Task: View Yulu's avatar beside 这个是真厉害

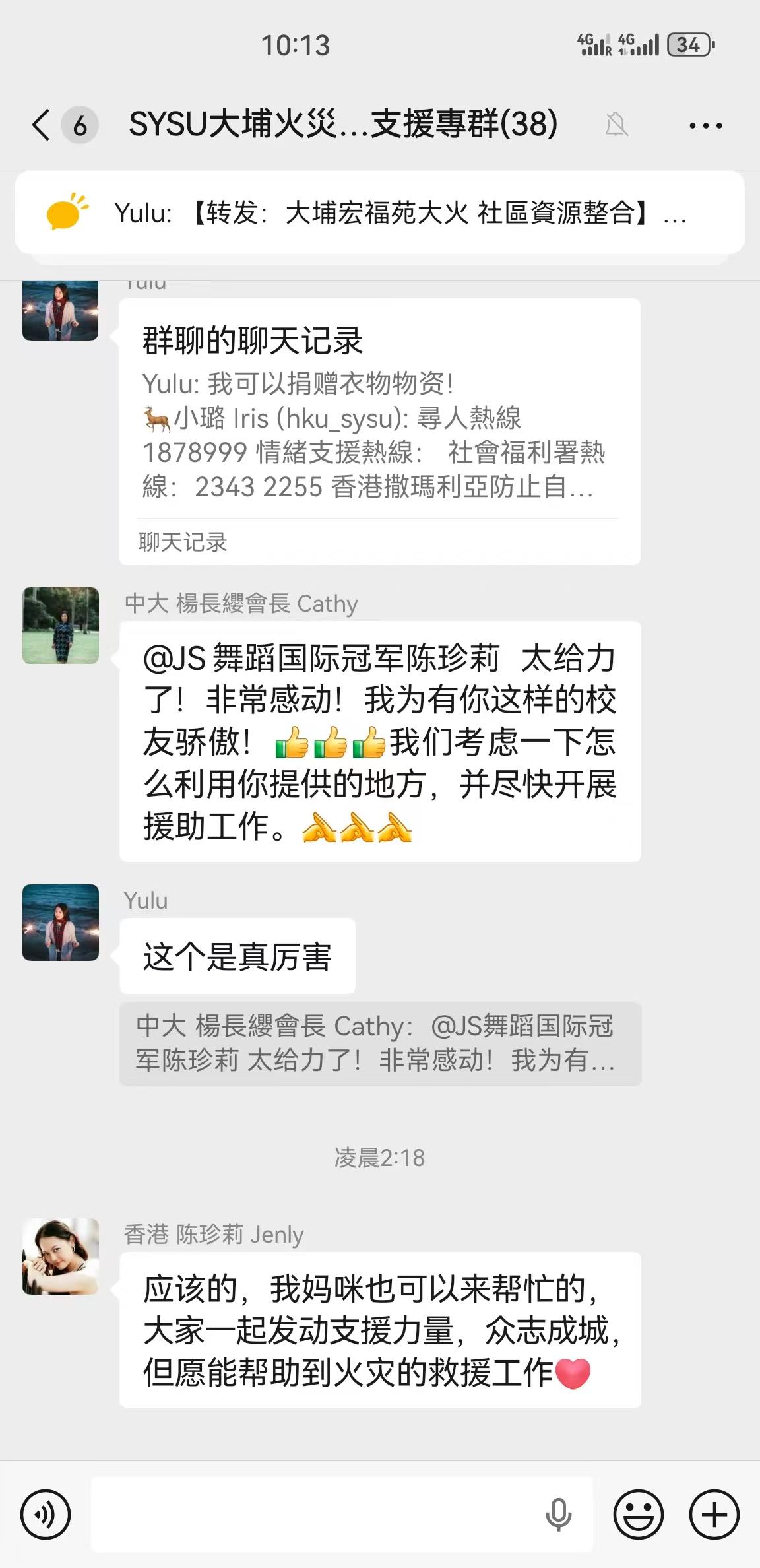Action: [x=61, y=922]
